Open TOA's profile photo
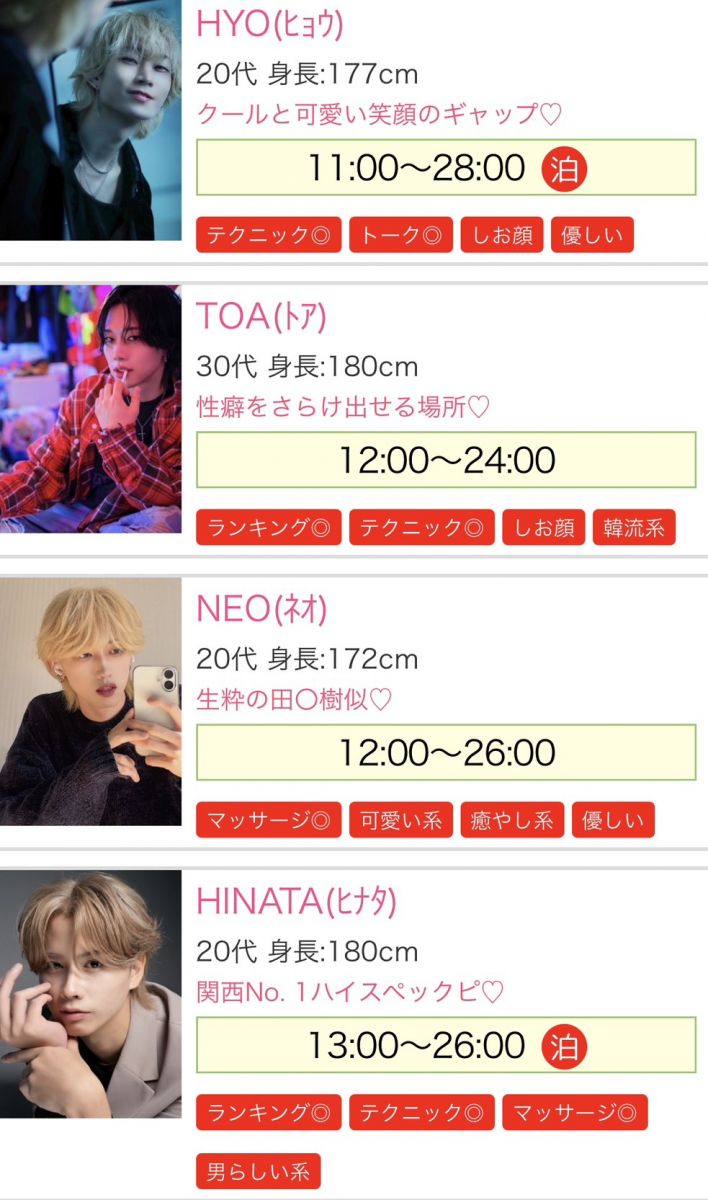 point(90,408)
